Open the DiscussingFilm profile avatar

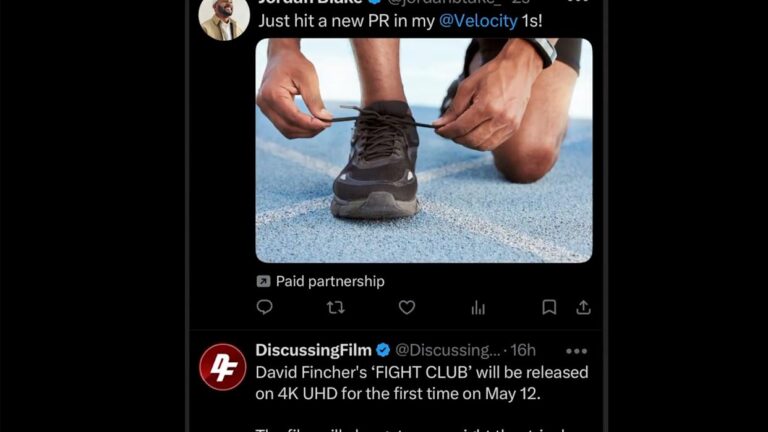point(223,367)
